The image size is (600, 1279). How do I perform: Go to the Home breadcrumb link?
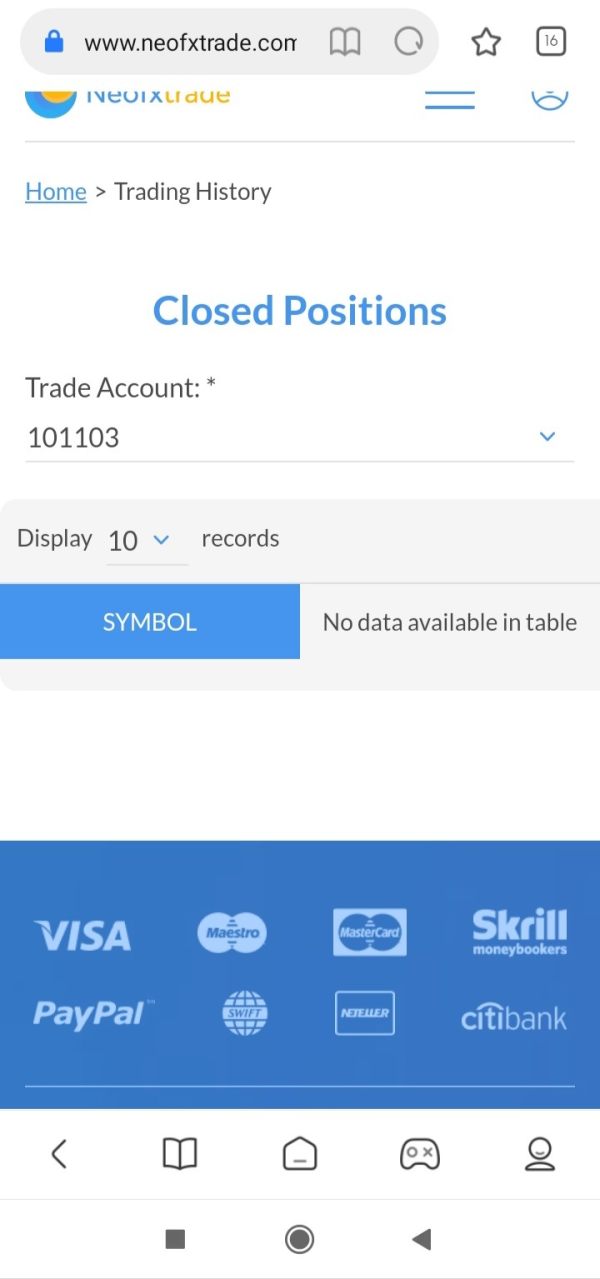[56, 191]
